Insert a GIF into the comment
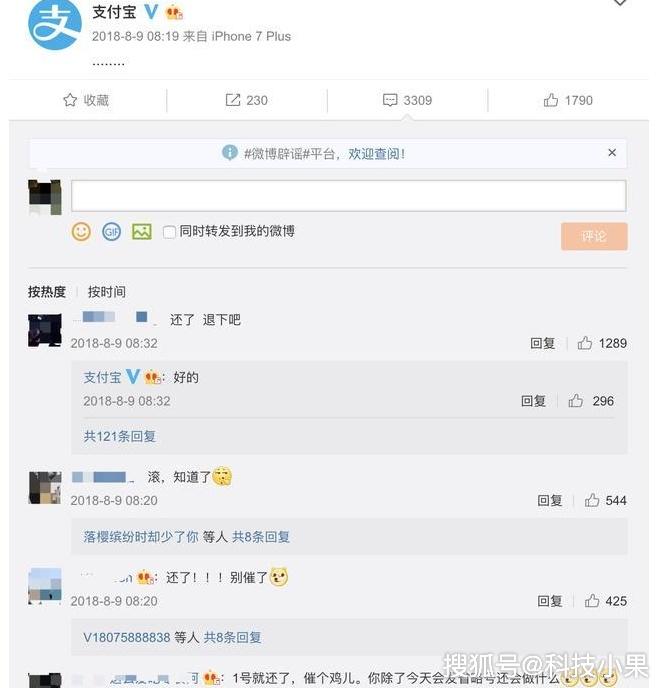Viewport: 659px width, 688px height. [111, 231]
